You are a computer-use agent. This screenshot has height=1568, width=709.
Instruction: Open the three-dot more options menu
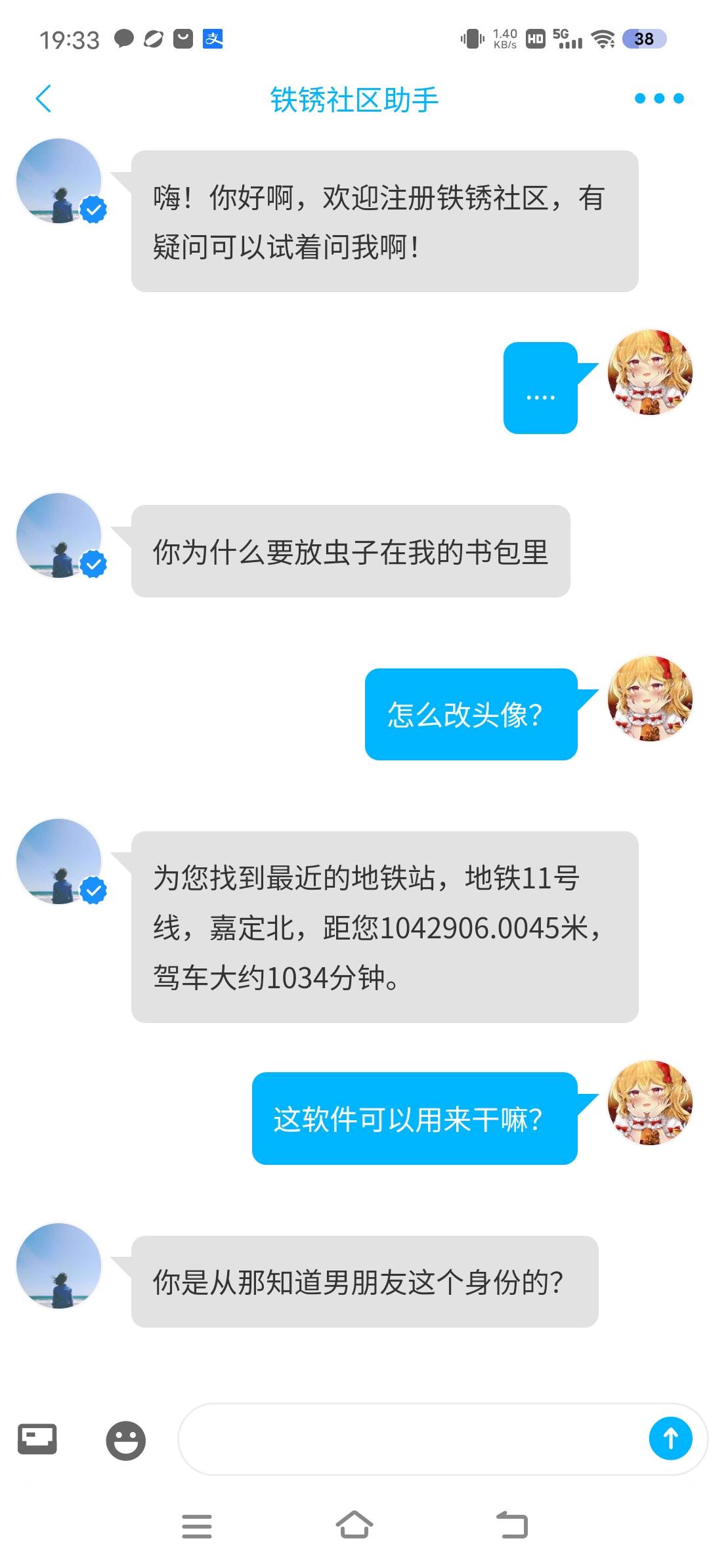tap(658, 98)
